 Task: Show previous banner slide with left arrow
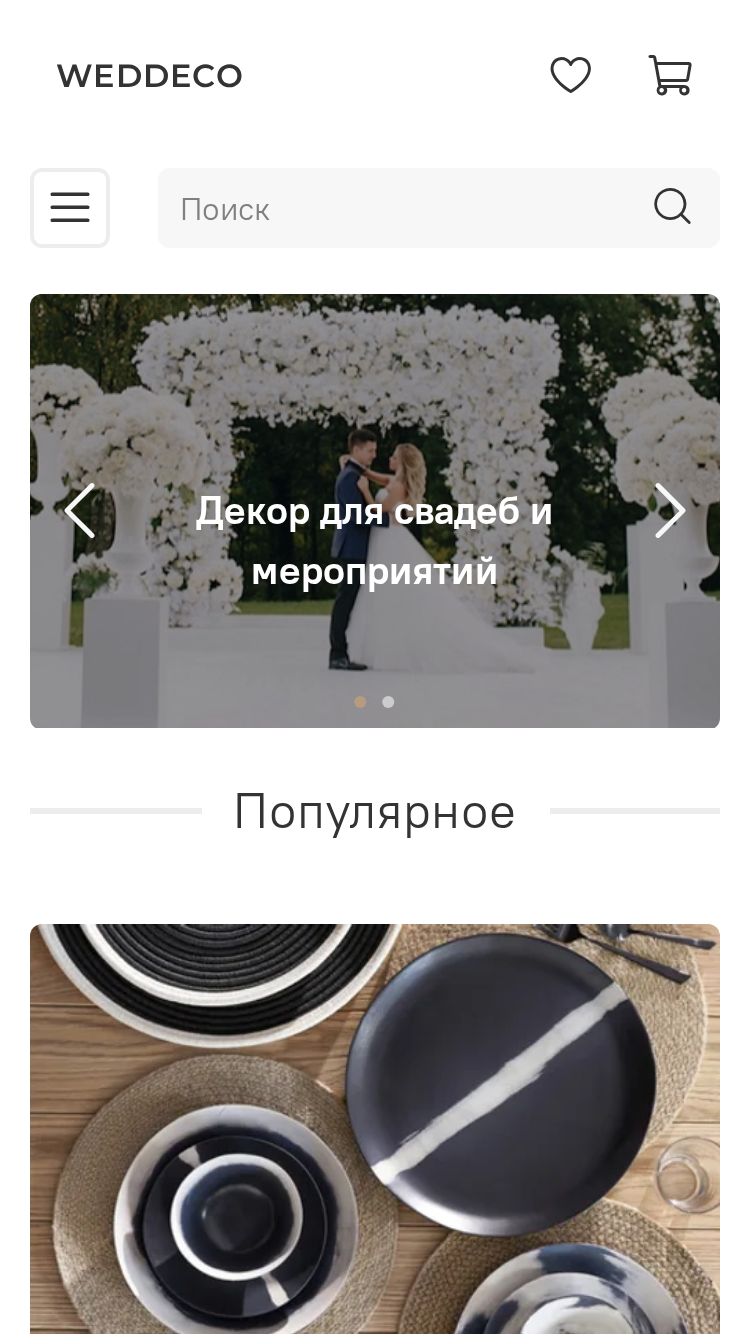tap(80, 511)
